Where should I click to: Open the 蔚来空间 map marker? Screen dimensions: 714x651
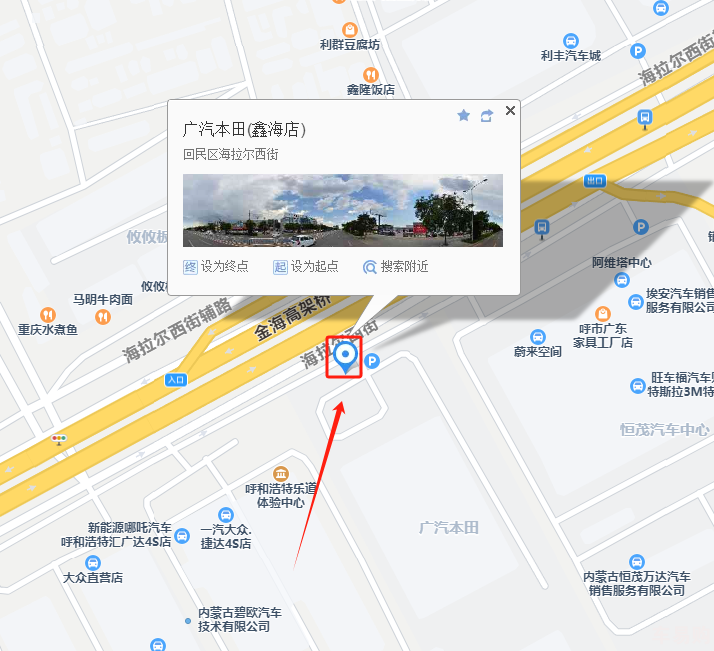(538, 336)
